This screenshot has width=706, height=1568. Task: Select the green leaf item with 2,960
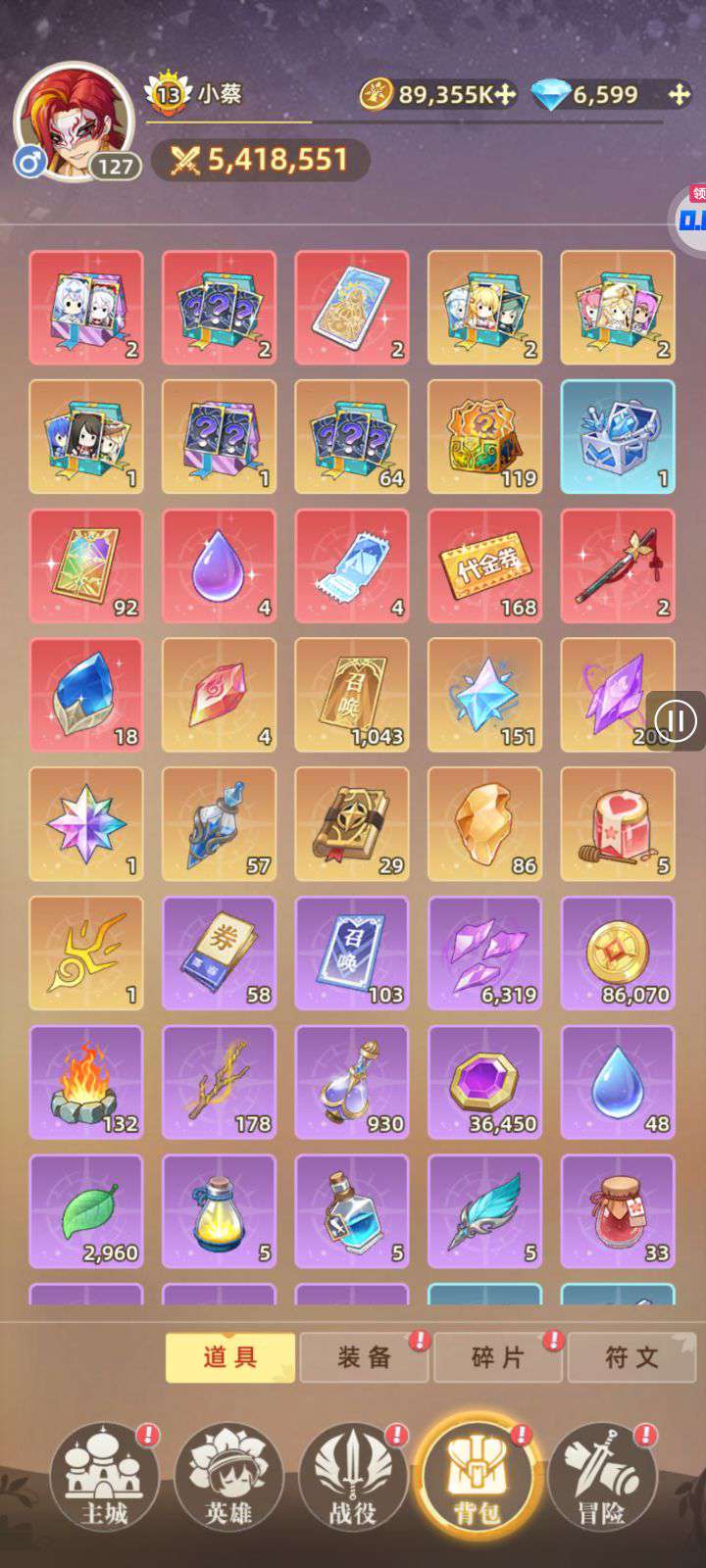click(86, 1212)
